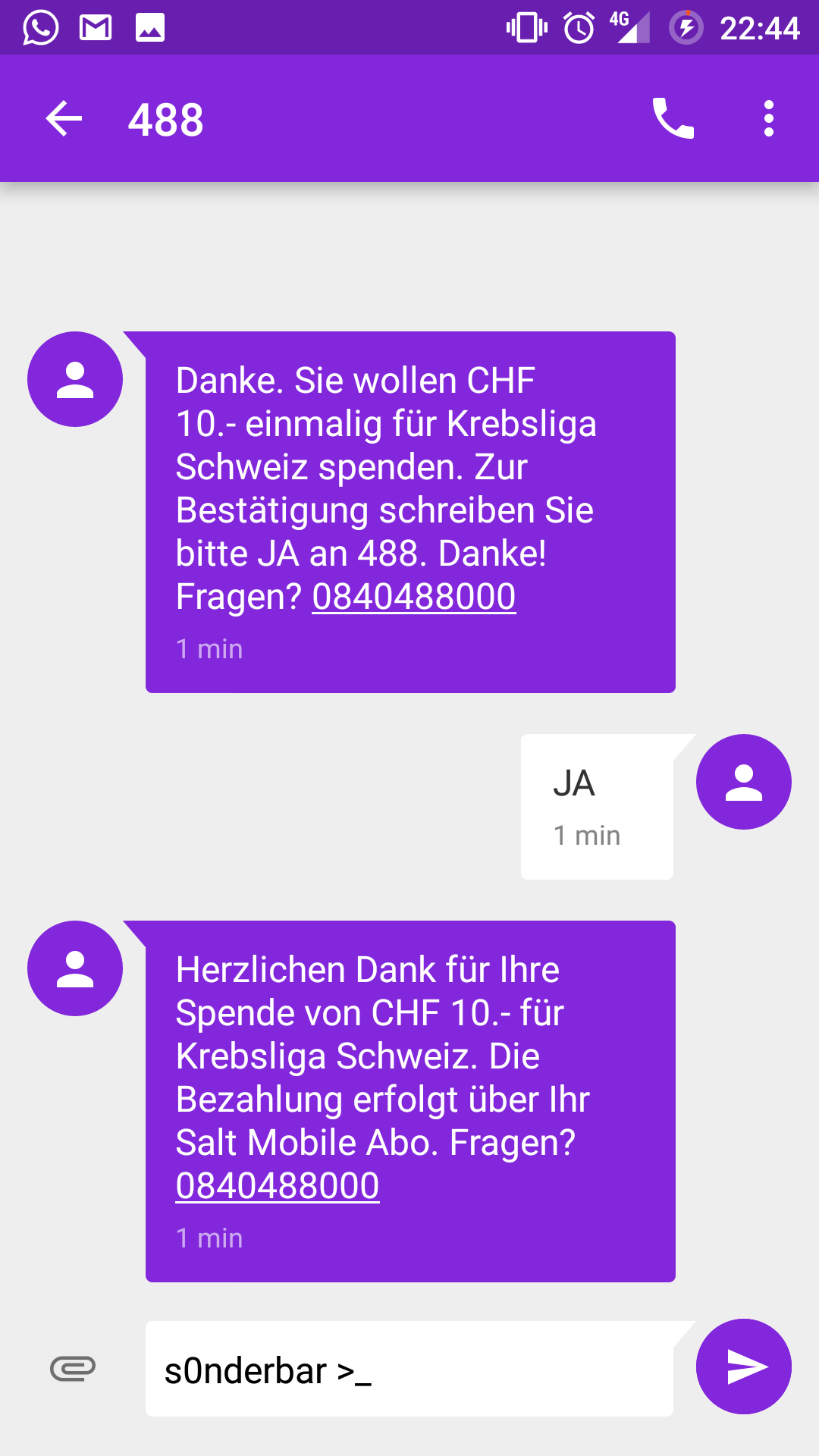This screenshot has height=1456, width=819.
Task: Go back from the 488 conversation
Action: 64,119
